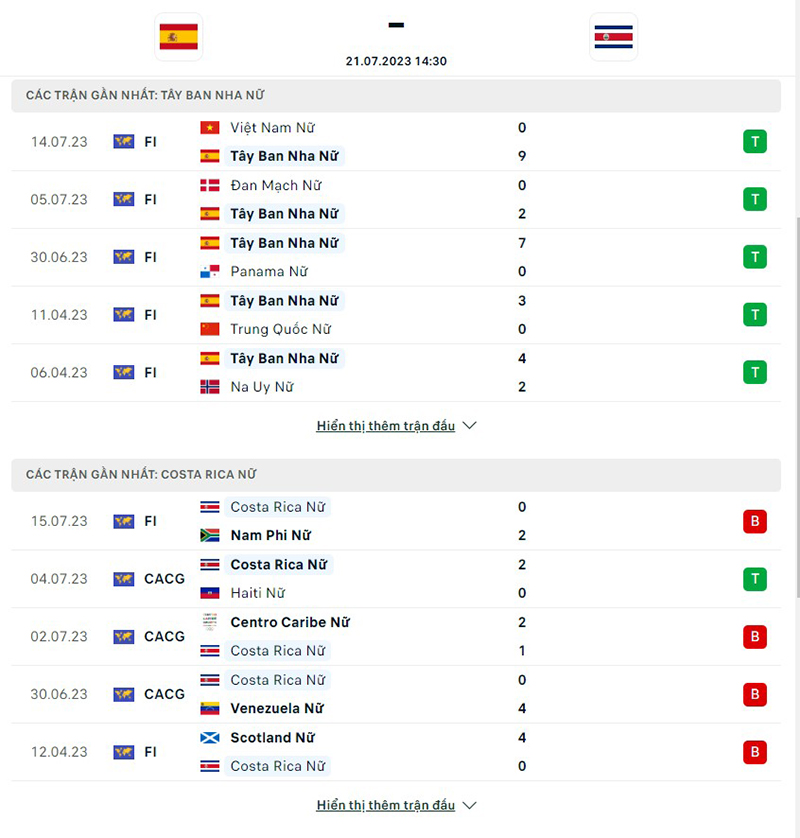Click the Đan Mạch Nữ flag icon
The height and width of the screenshot is (838, 800).
(208, 185)
